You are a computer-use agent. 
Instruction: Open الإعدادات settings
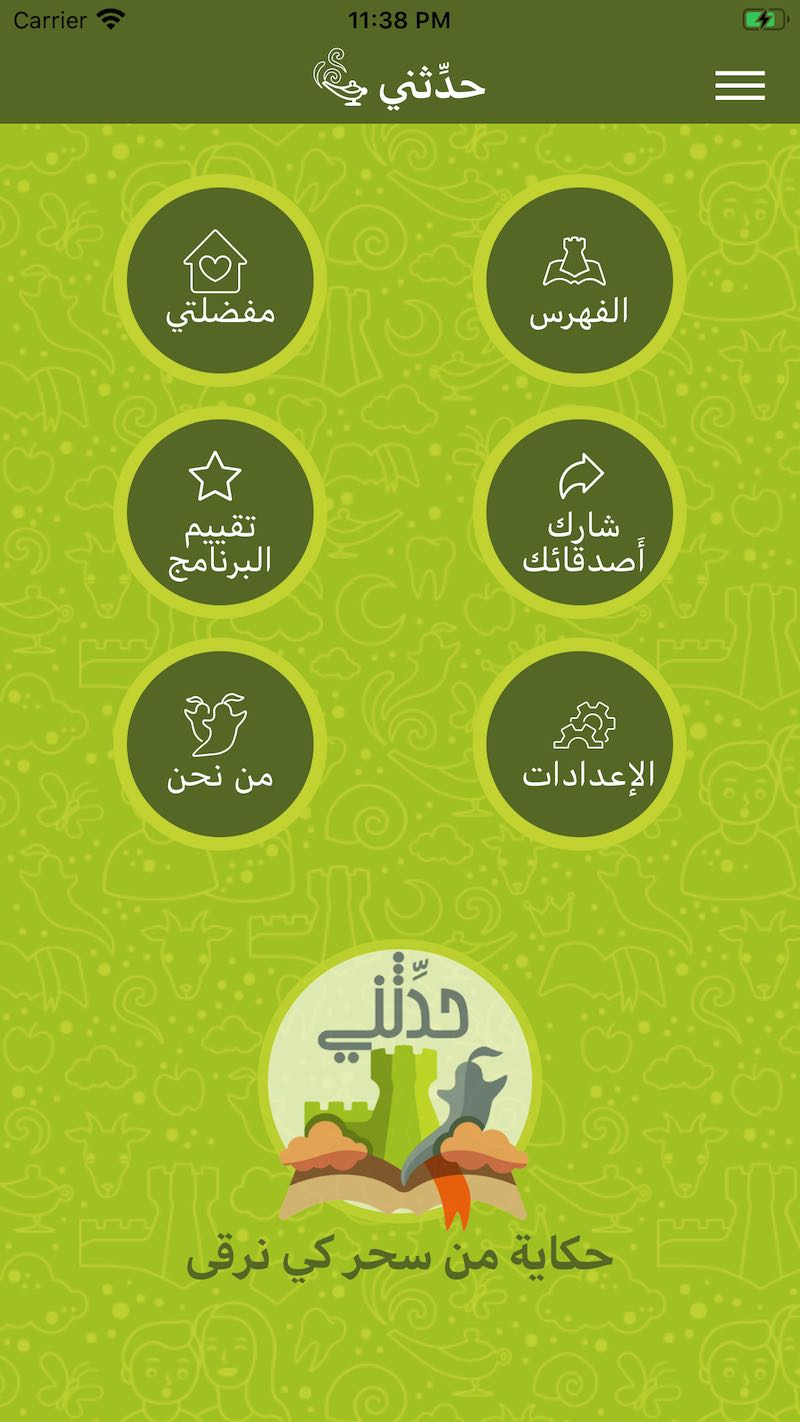pyautogui.click(x=579, y=744)
